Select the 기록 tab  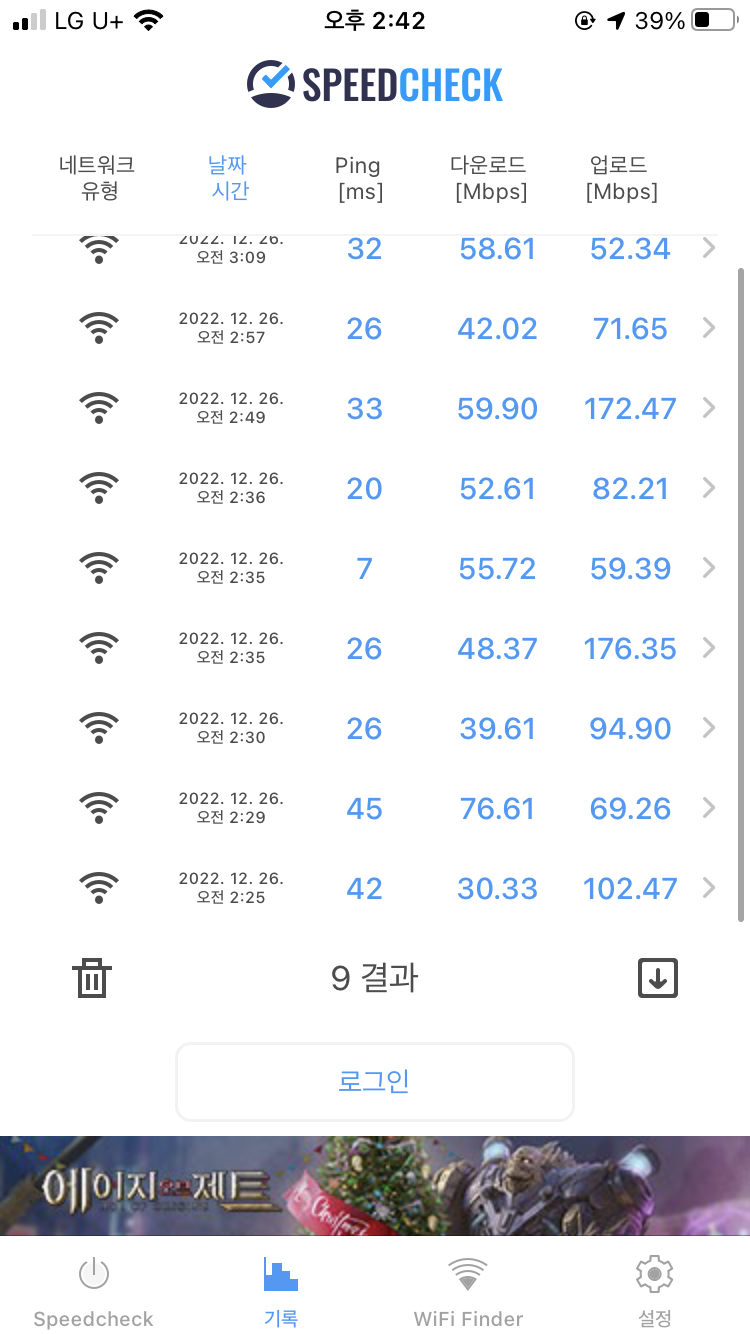click(x=281, y=1292)
